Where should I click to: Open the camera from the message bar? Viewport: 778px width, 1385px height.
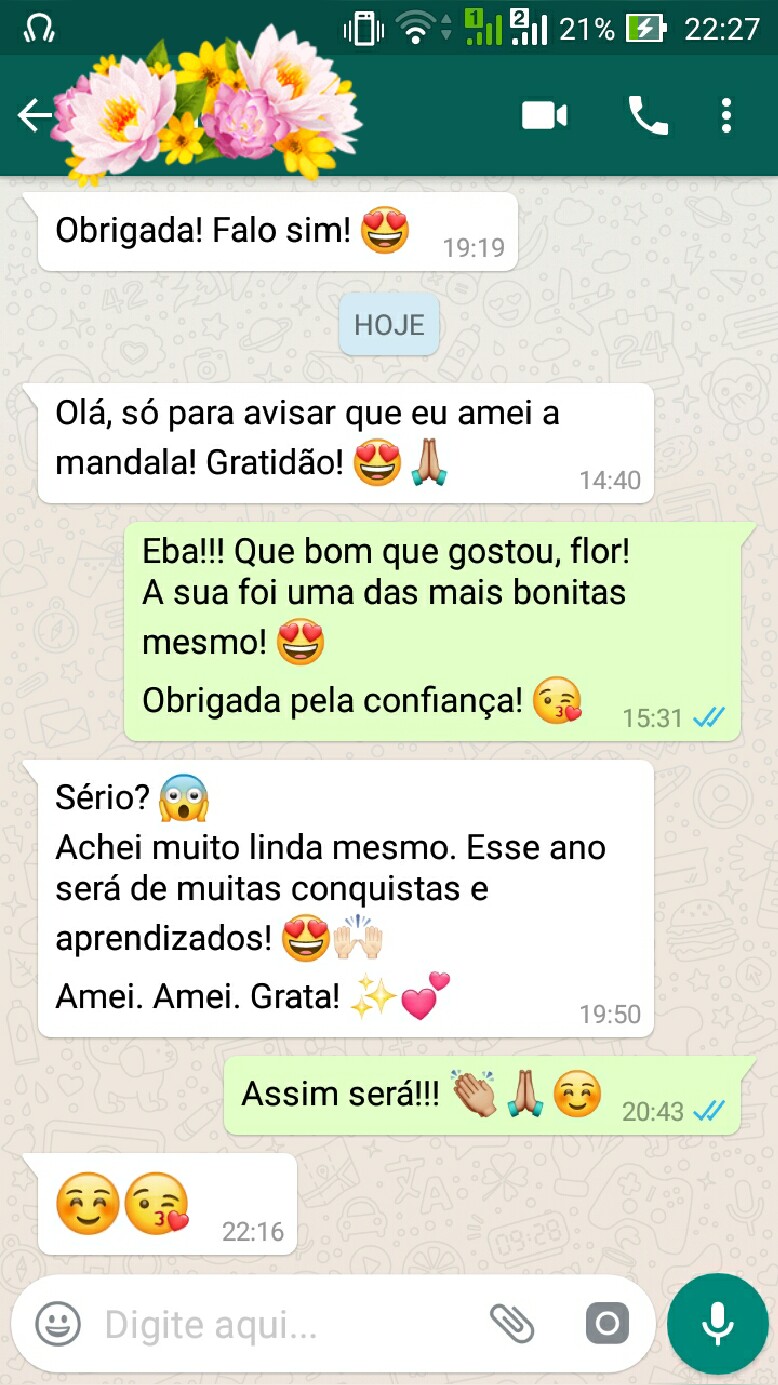pyautogui.click(x=607, y=1325)
